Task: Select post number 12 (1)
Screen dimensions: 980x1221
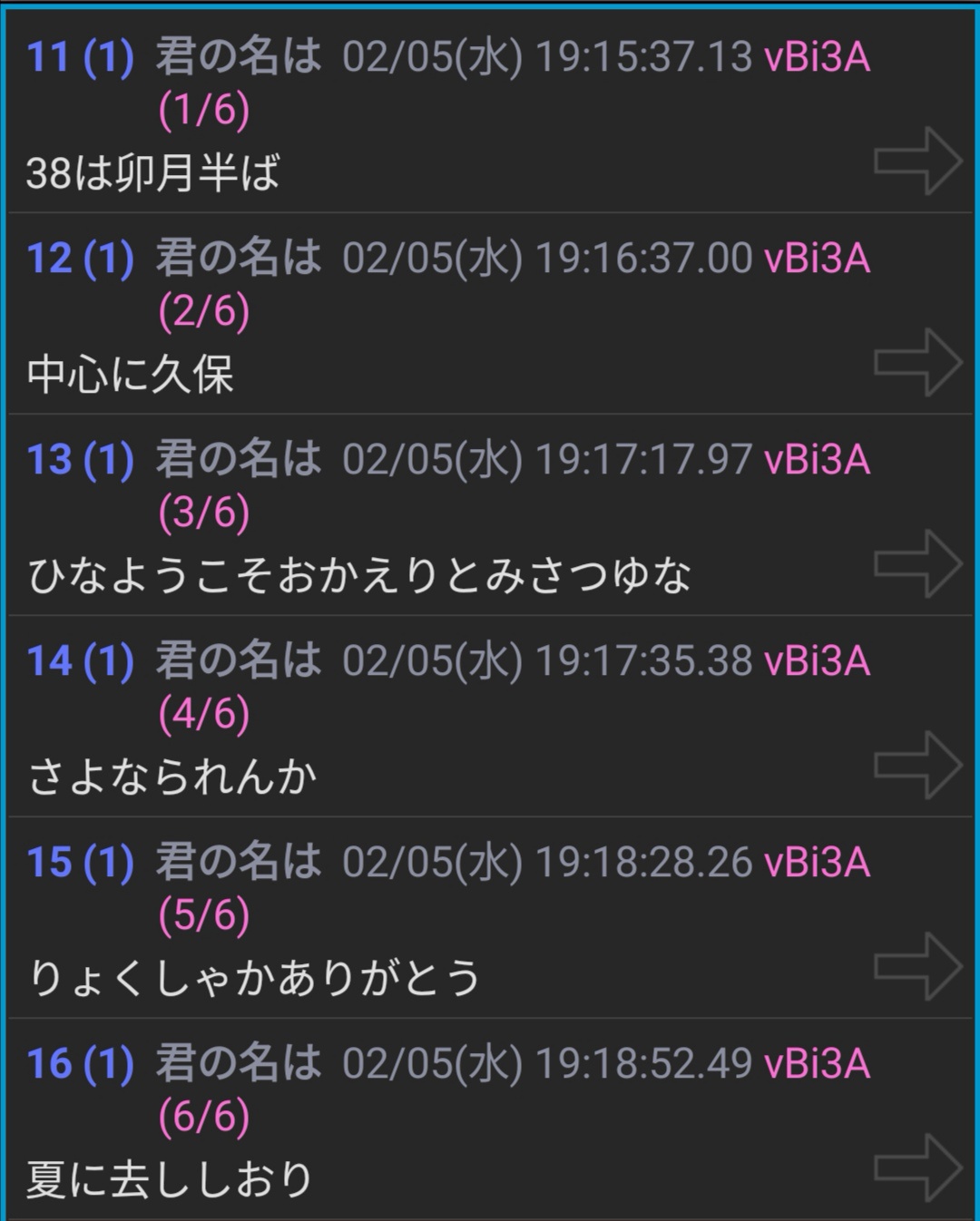Action: pyautogui.click(x=80, y=259)
